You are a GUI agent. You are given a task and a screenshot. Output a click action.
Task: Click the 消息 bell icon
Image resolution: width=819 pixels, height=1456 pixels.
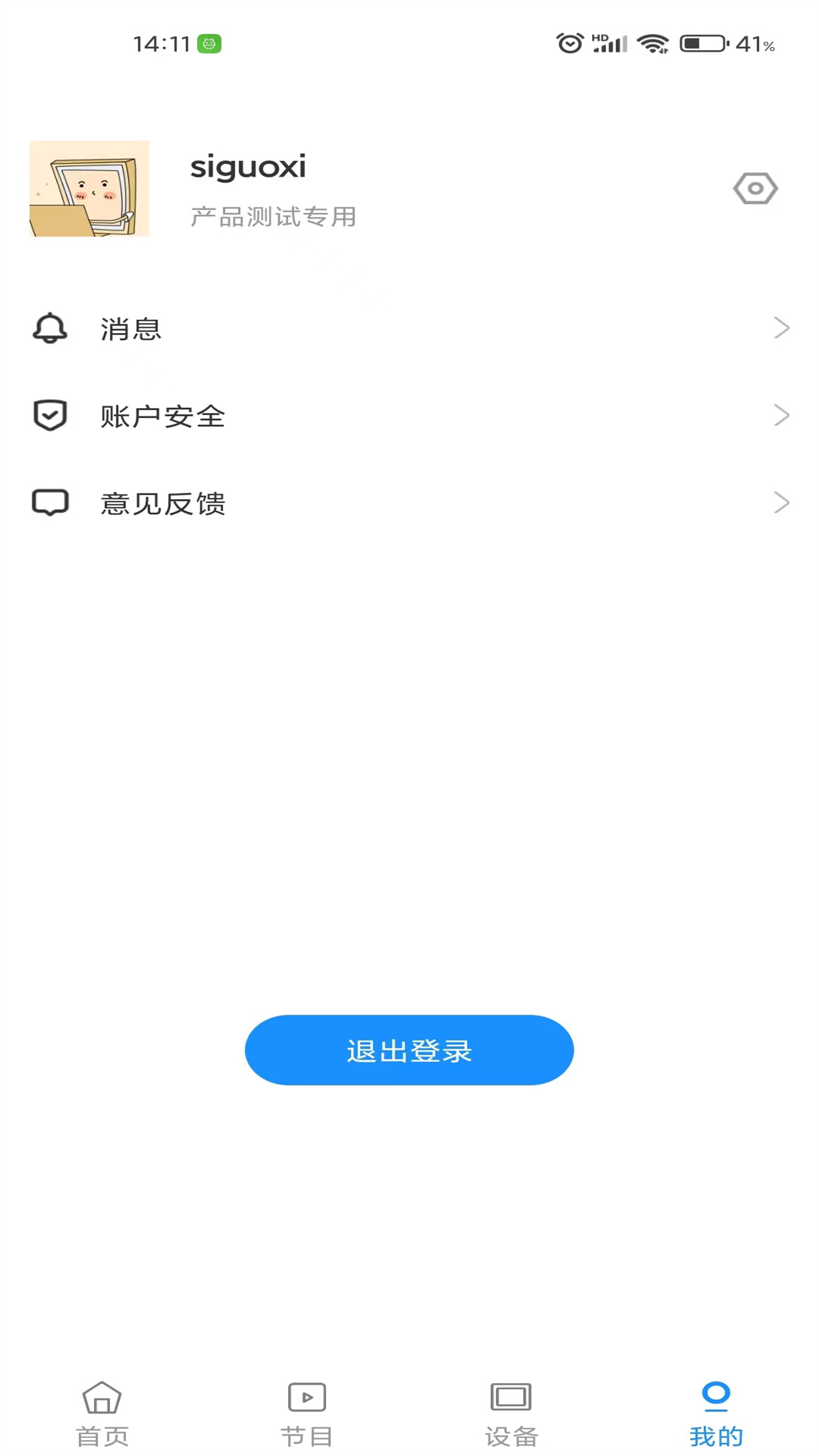tap(50, 328)
